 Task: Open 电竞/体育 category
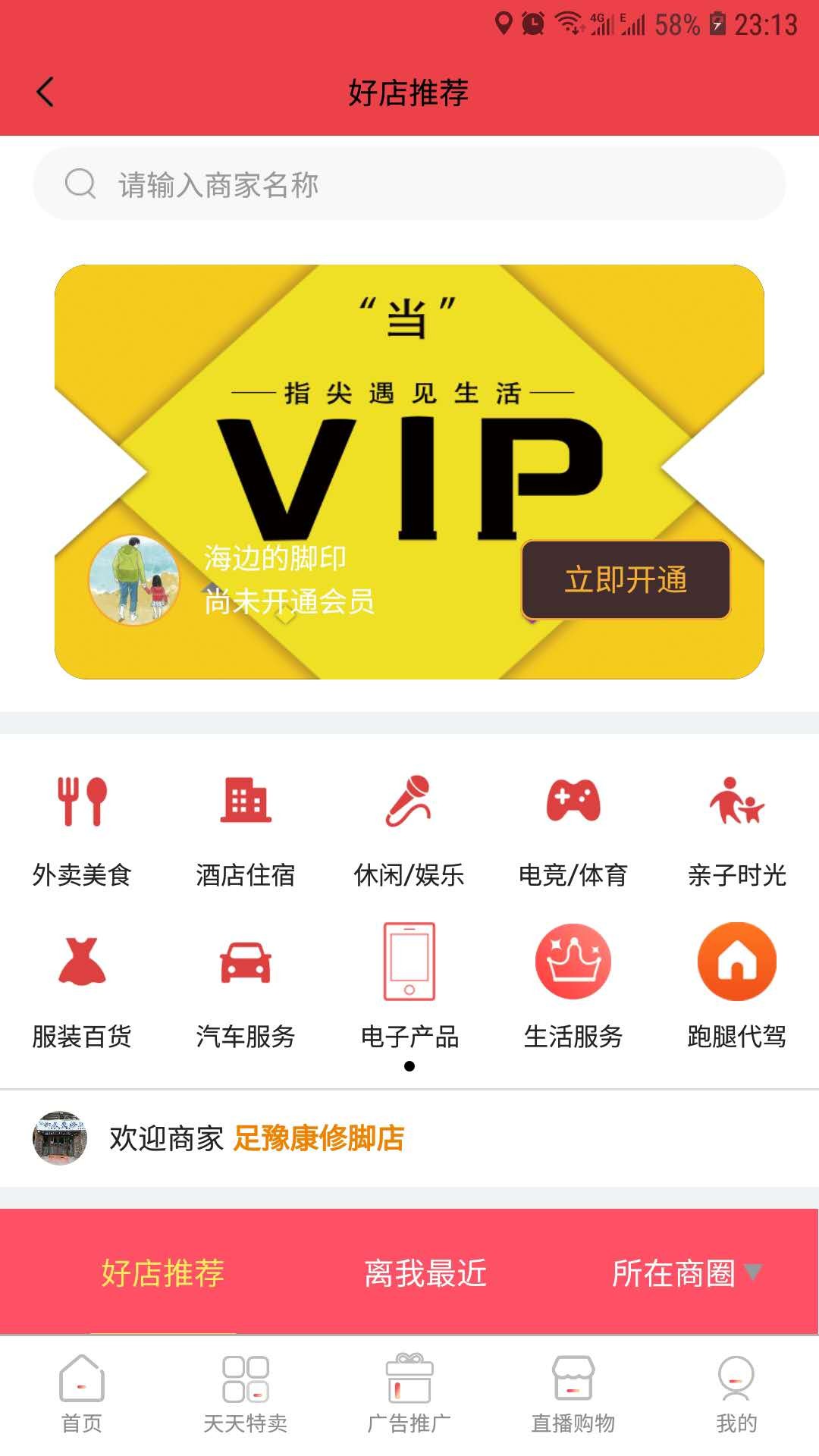pos(573,831)
